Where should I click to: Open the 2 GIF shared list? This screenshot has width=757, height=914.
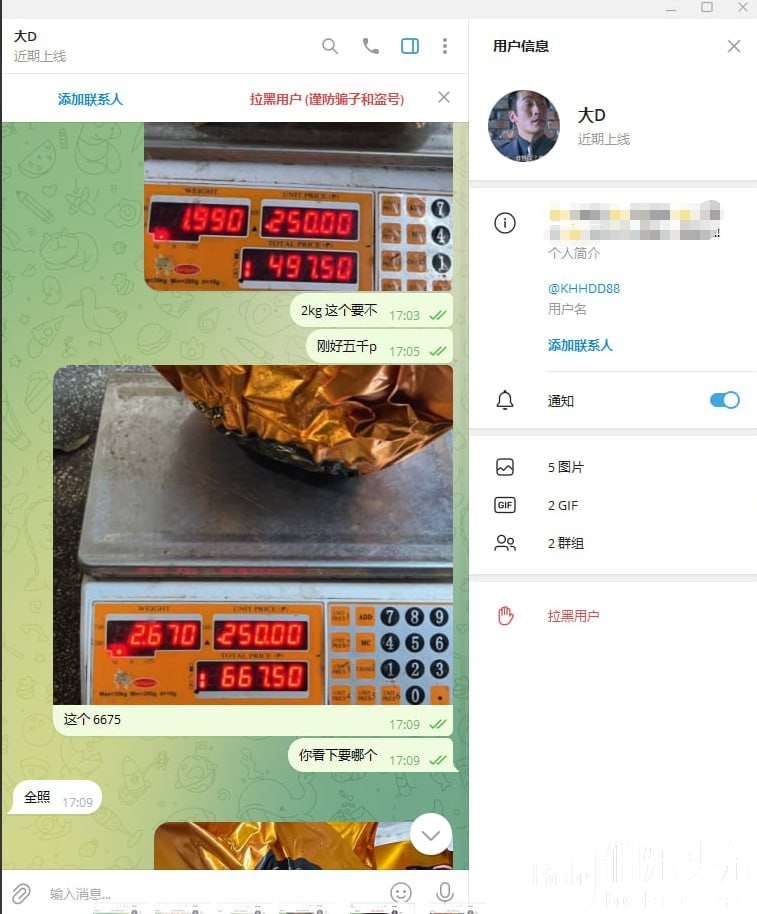(563, 505)
